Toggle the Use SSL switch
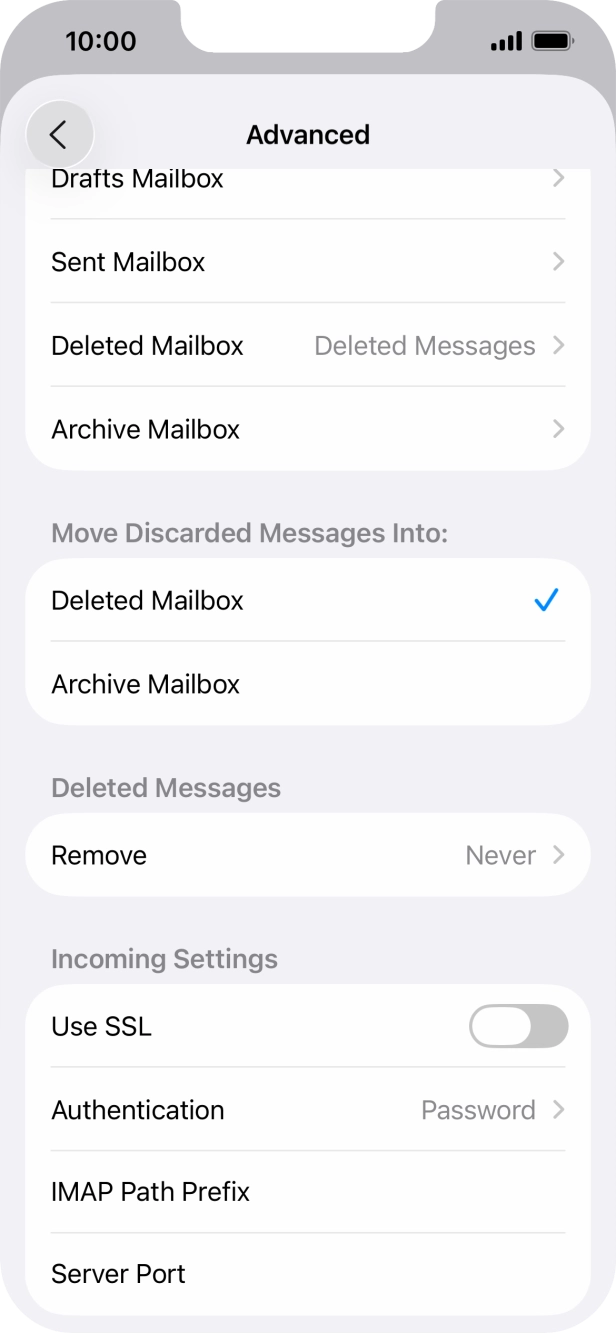 [x=518, y=1027]
